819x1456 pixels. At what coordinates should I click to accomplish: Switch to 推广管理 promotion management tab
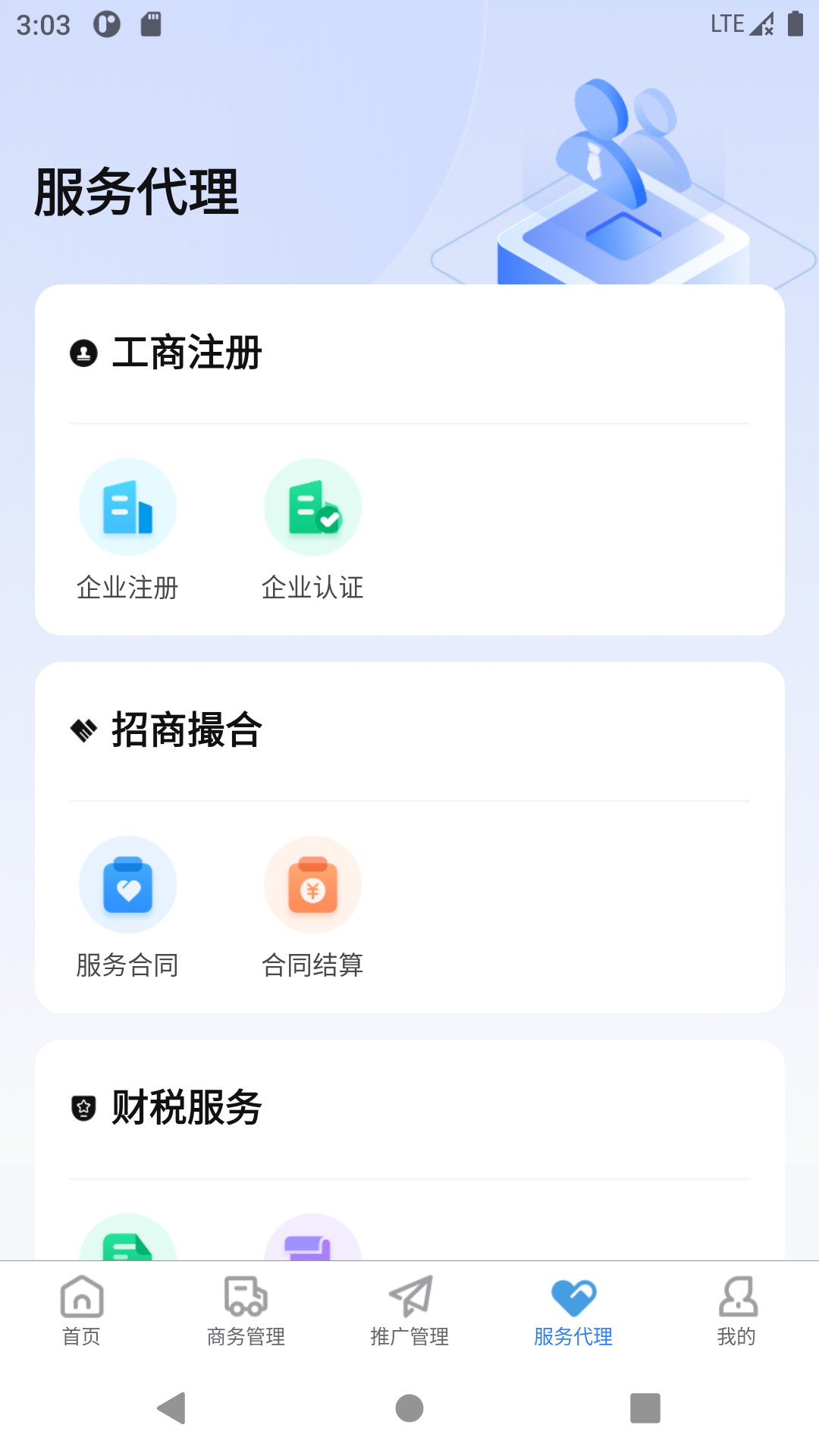click(x=409, y=1312)
